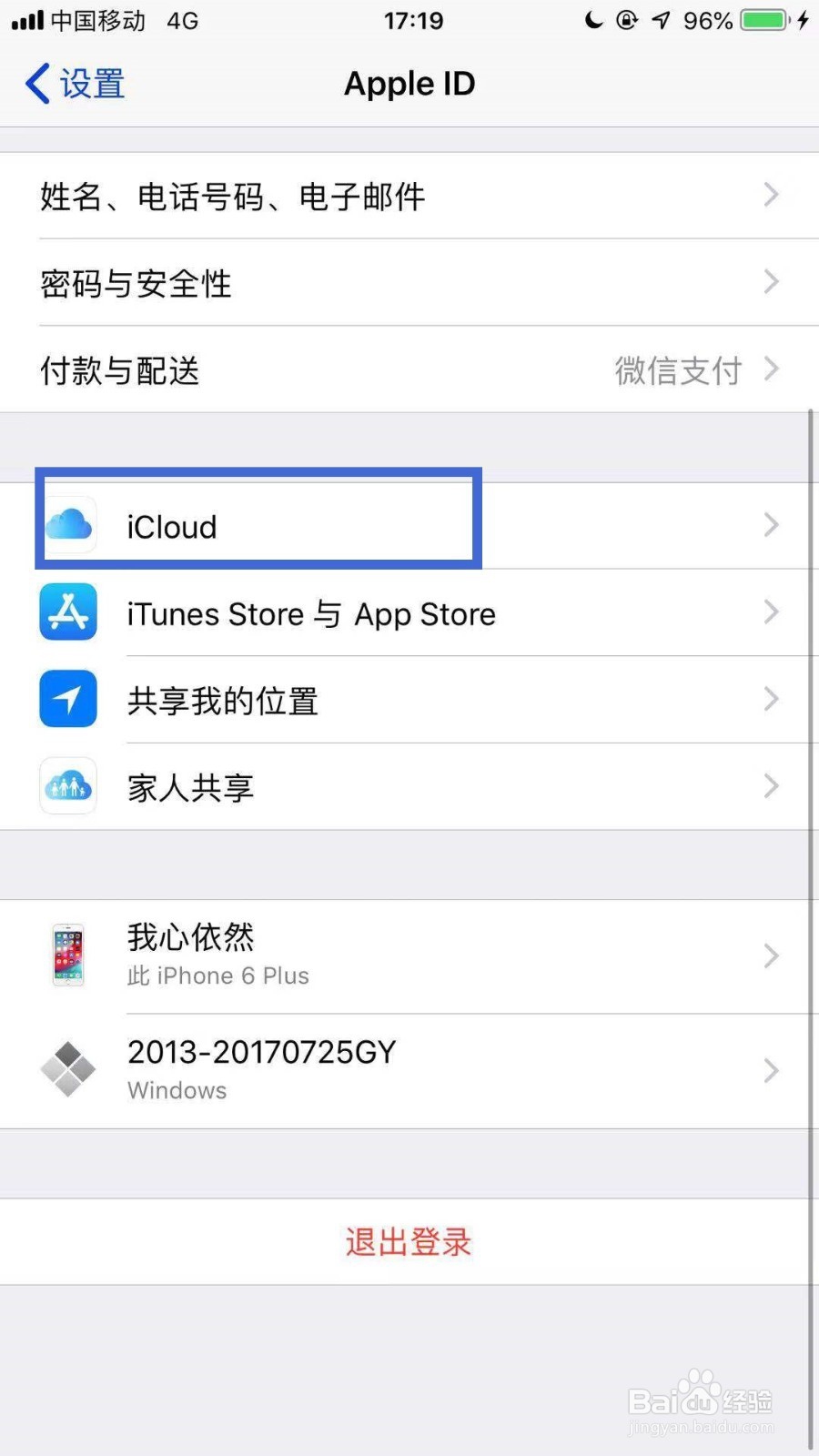
Task: Expand the iCloud row chevron
Action: tap(772, 525)
